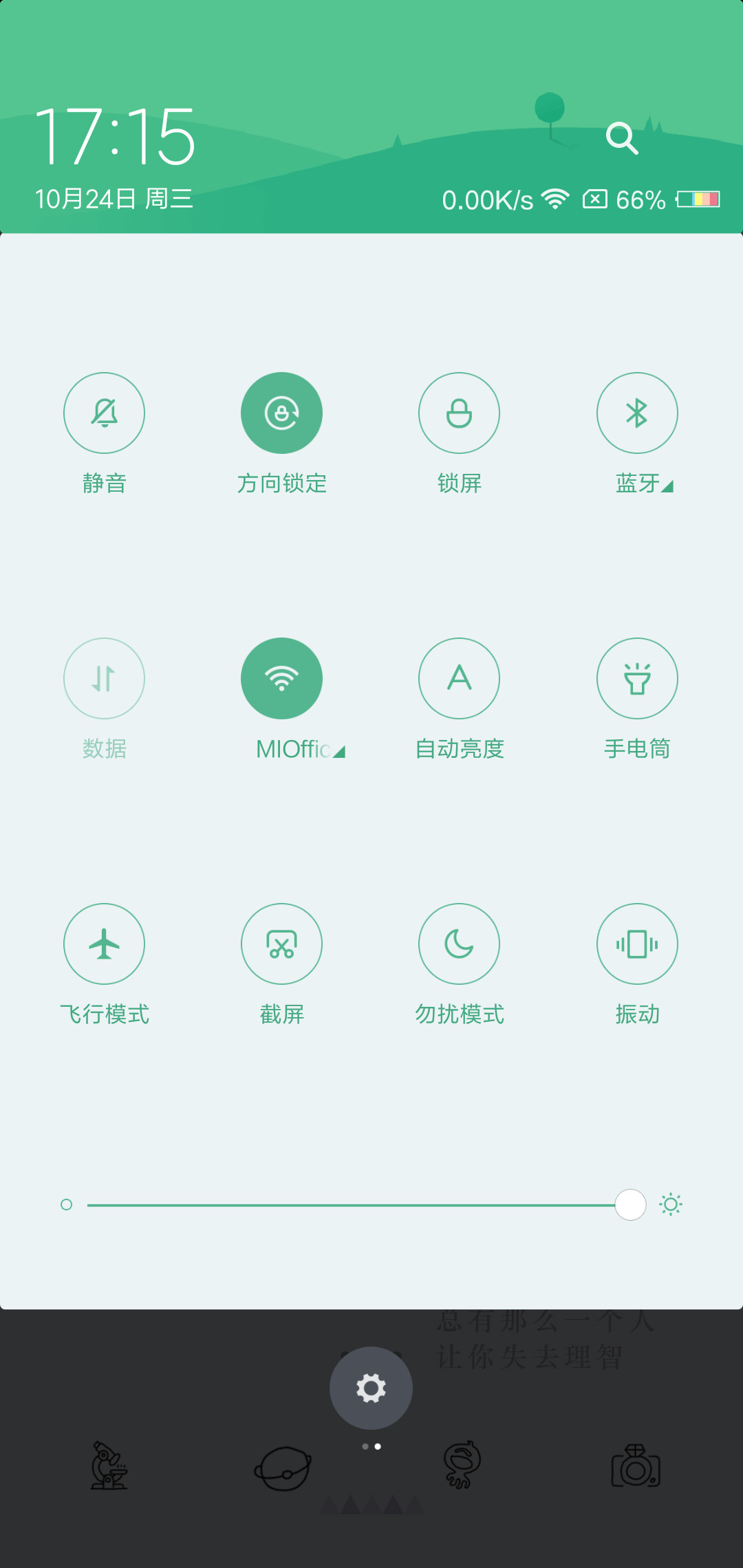Open search in the notification shade
743x1568 pixels.
pos(622,138)
